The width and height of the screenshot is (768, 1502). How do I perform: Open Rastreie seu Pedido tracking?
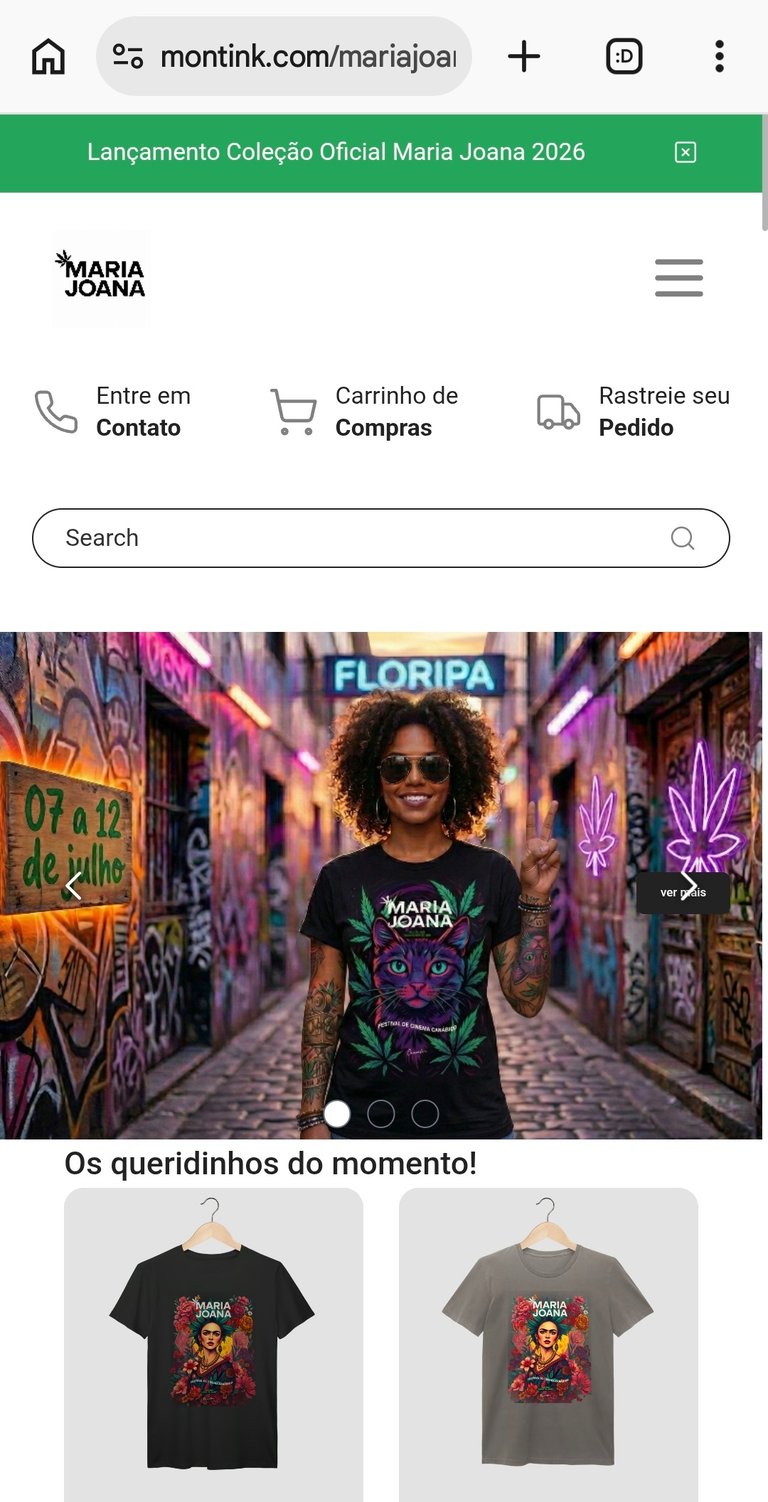(x=633, y=411)
